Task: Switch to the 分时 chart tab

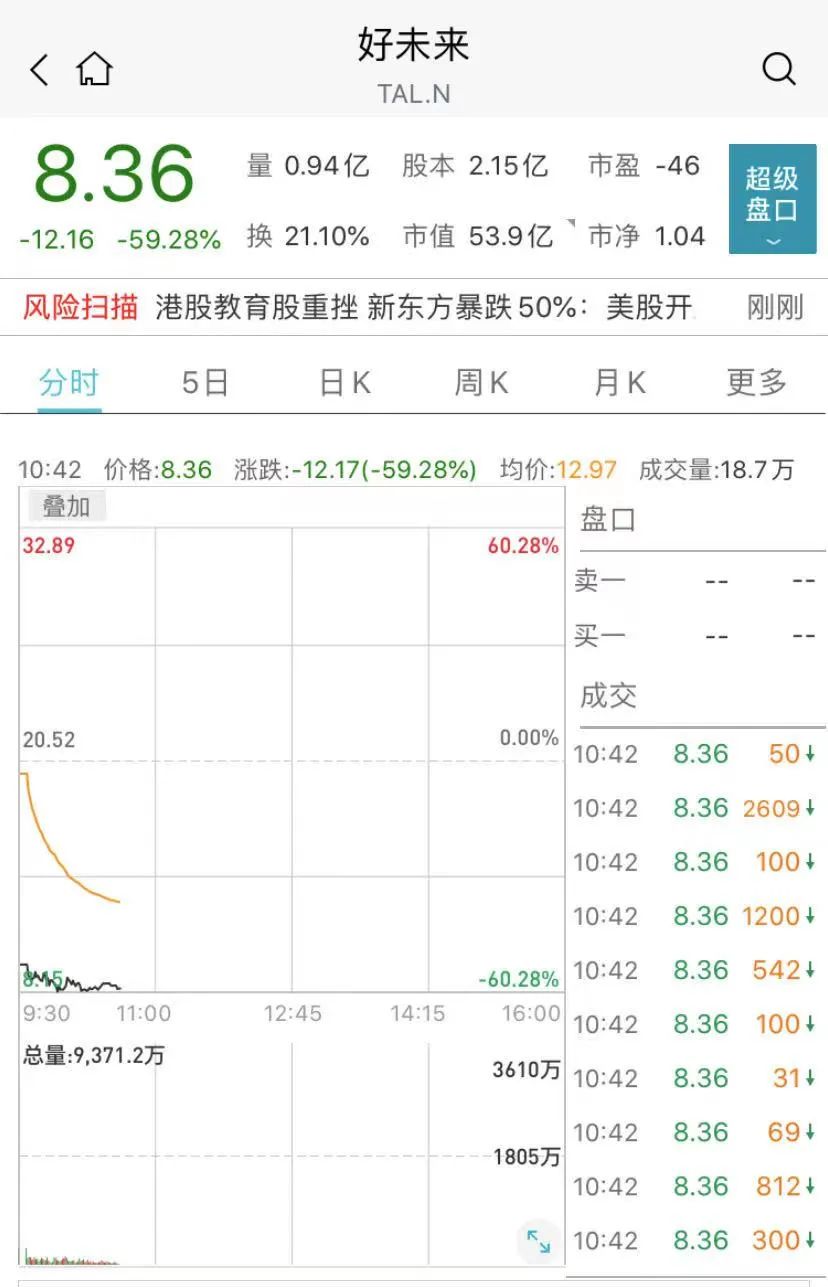Action: (69, 382)
